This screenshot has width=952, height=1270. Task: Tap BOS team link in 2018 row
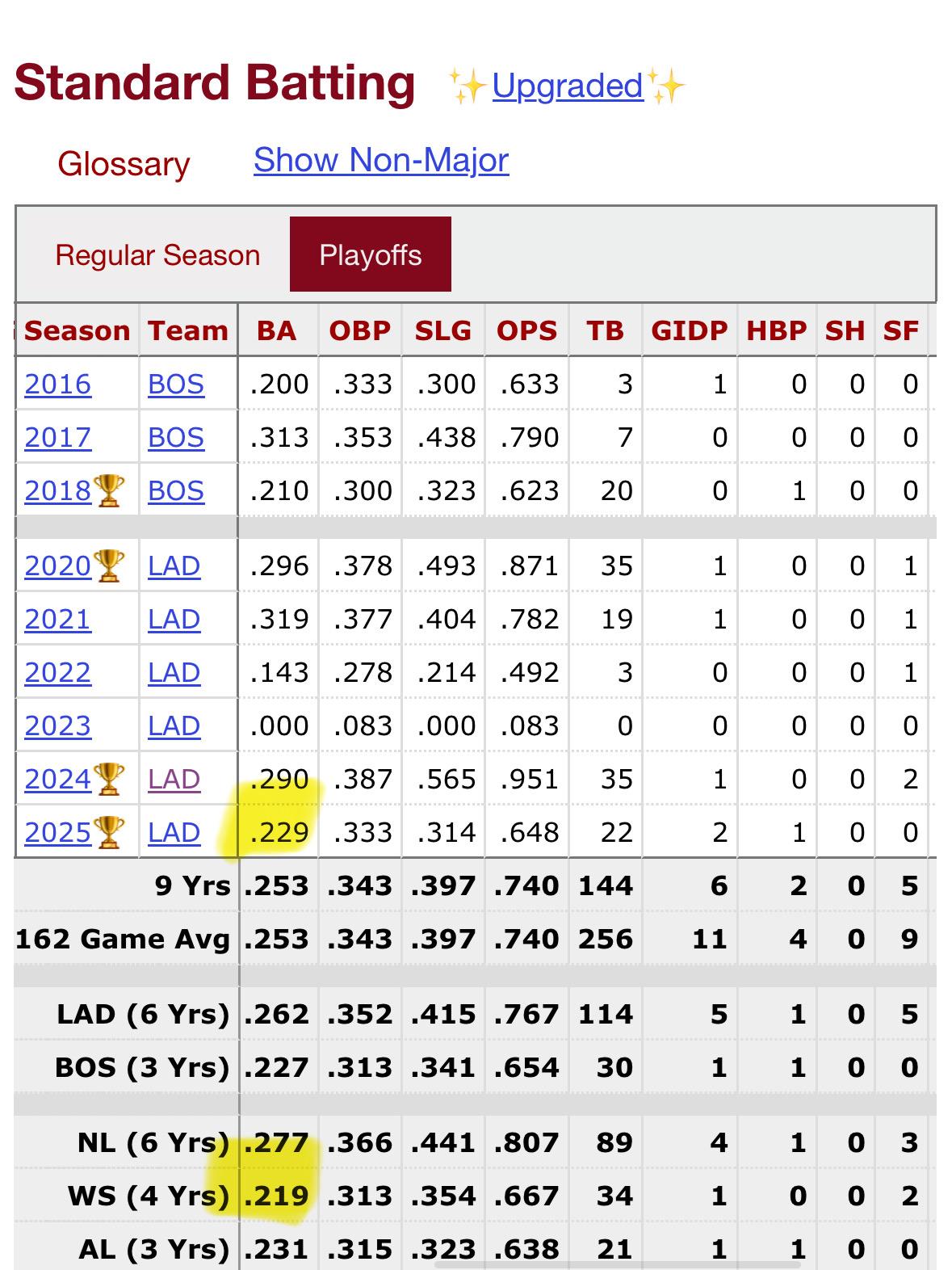click(x=176, y=490)
